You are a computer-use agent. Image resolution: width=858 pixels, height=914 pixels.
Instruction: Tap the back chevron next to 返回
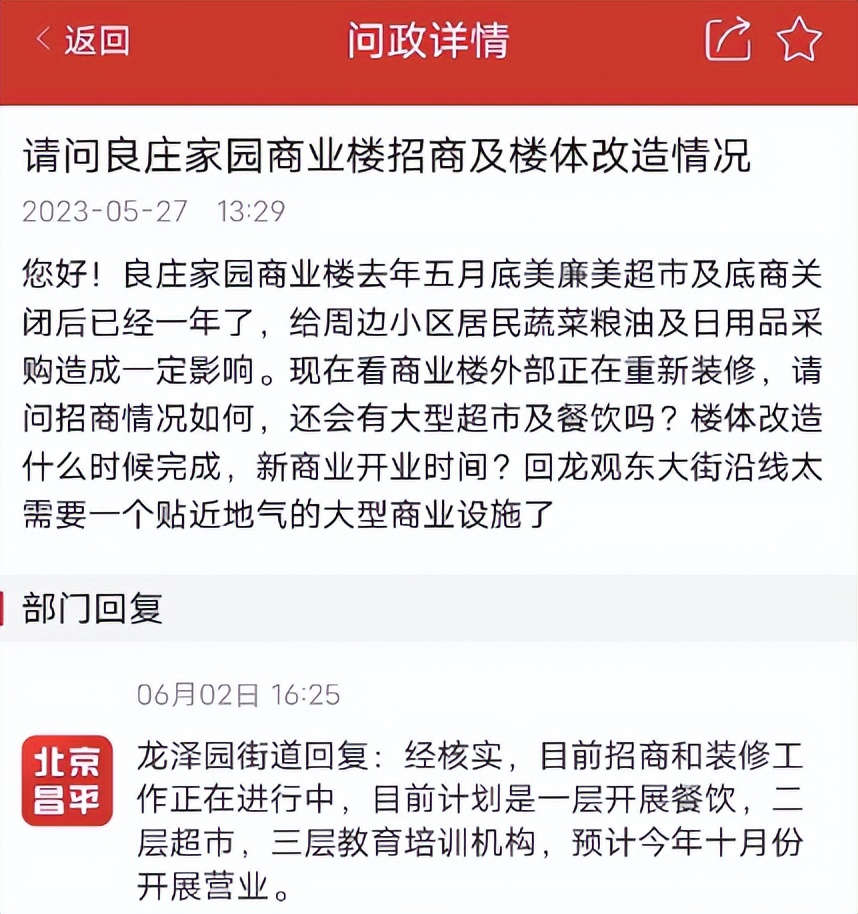pos(40,36)
